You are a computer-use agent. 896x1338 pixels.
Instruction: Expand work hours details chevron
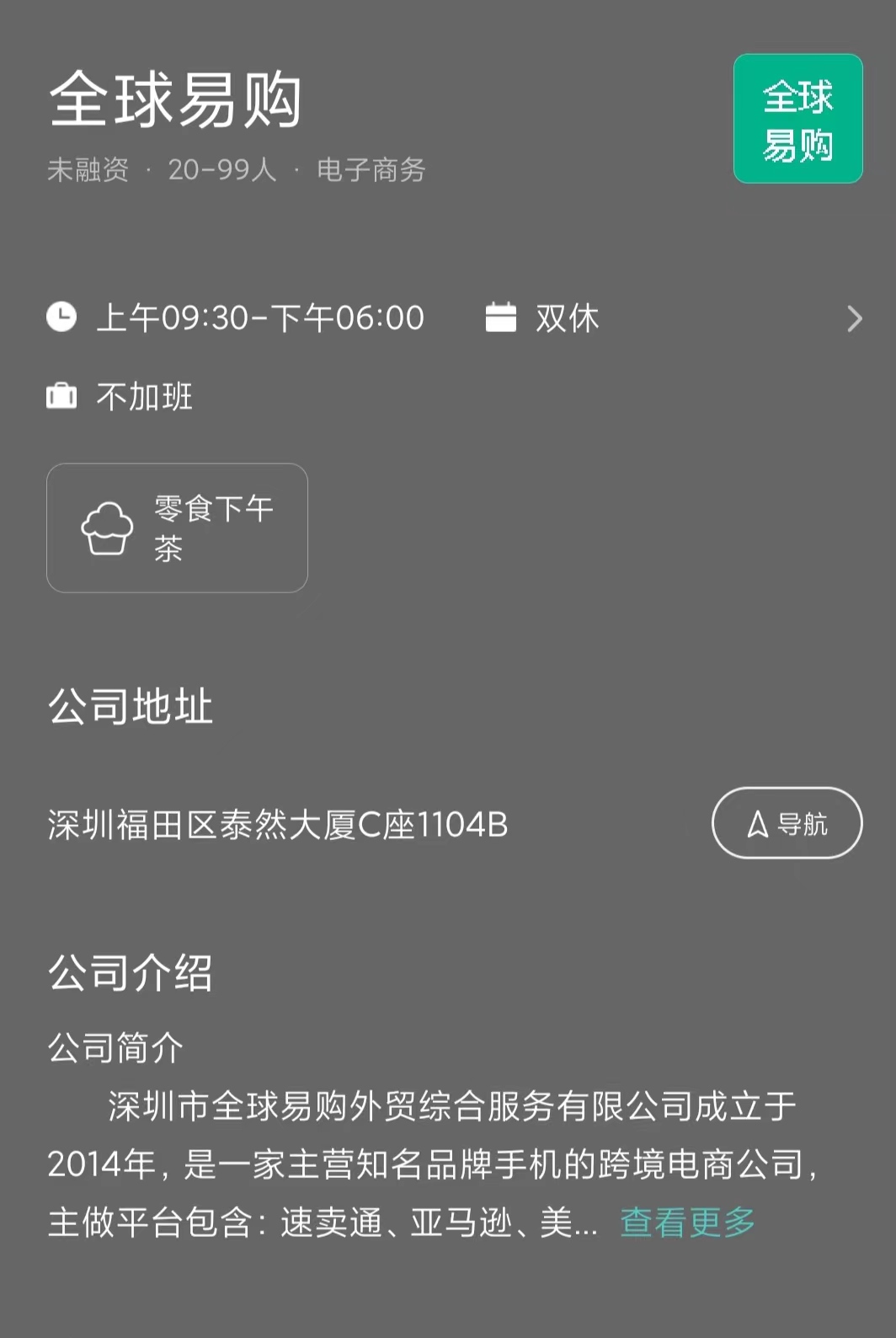pyautogui.click(x=854, y=318)
